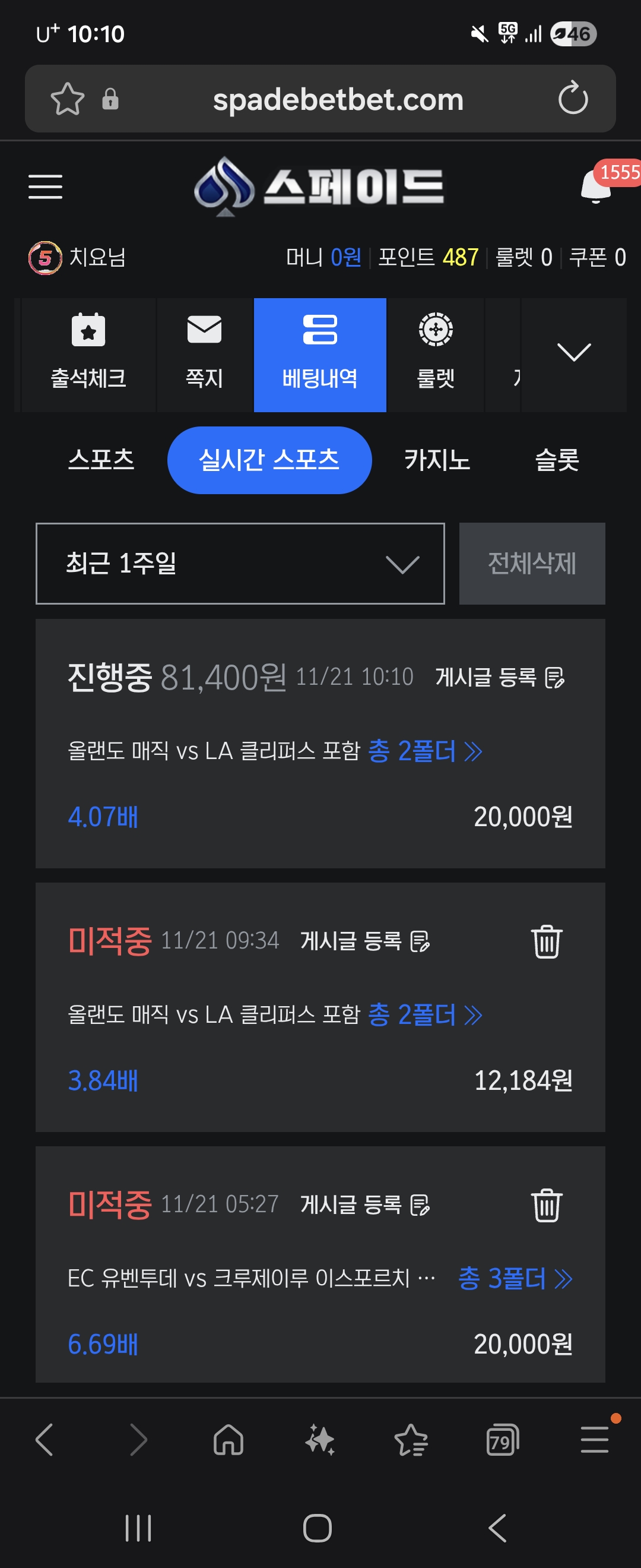Switch to the 스포츠 tab
Viewport: 641px width, 1568px height.
click(x=101, y=460)
